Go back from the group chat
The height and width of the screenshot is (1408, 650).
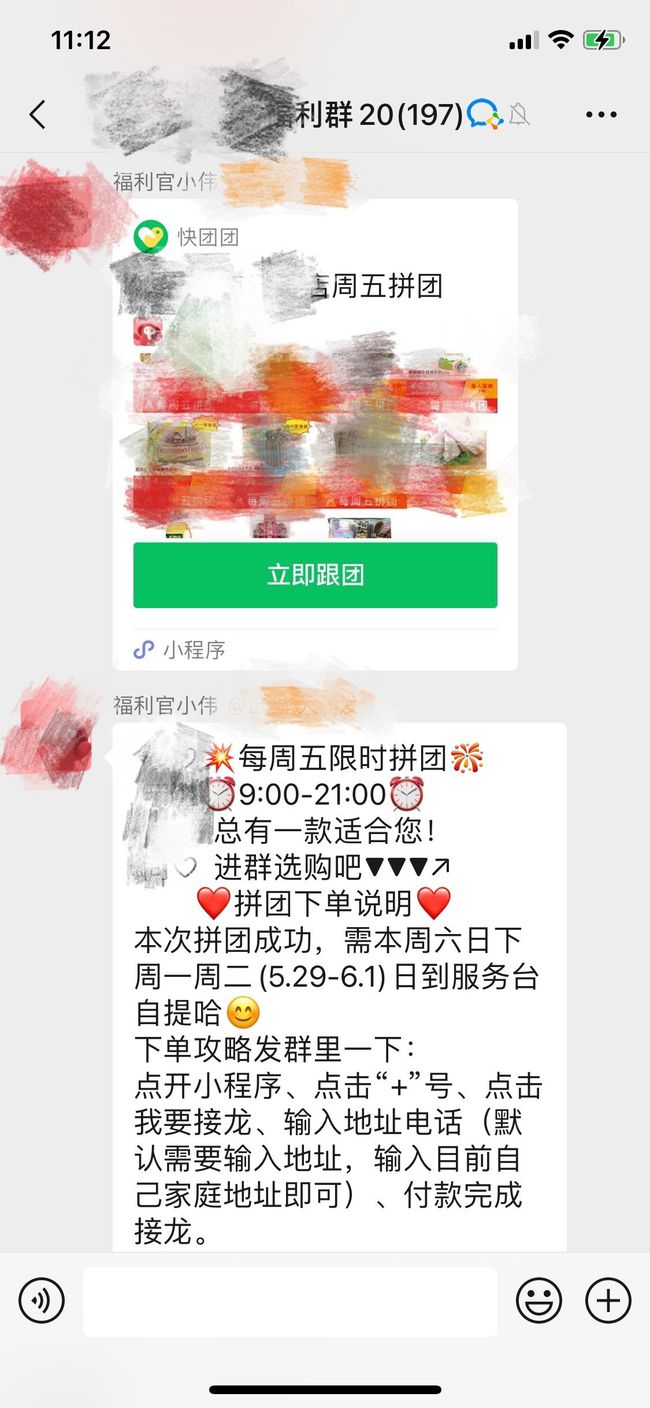pyautogui.click(x=37, y=115)
